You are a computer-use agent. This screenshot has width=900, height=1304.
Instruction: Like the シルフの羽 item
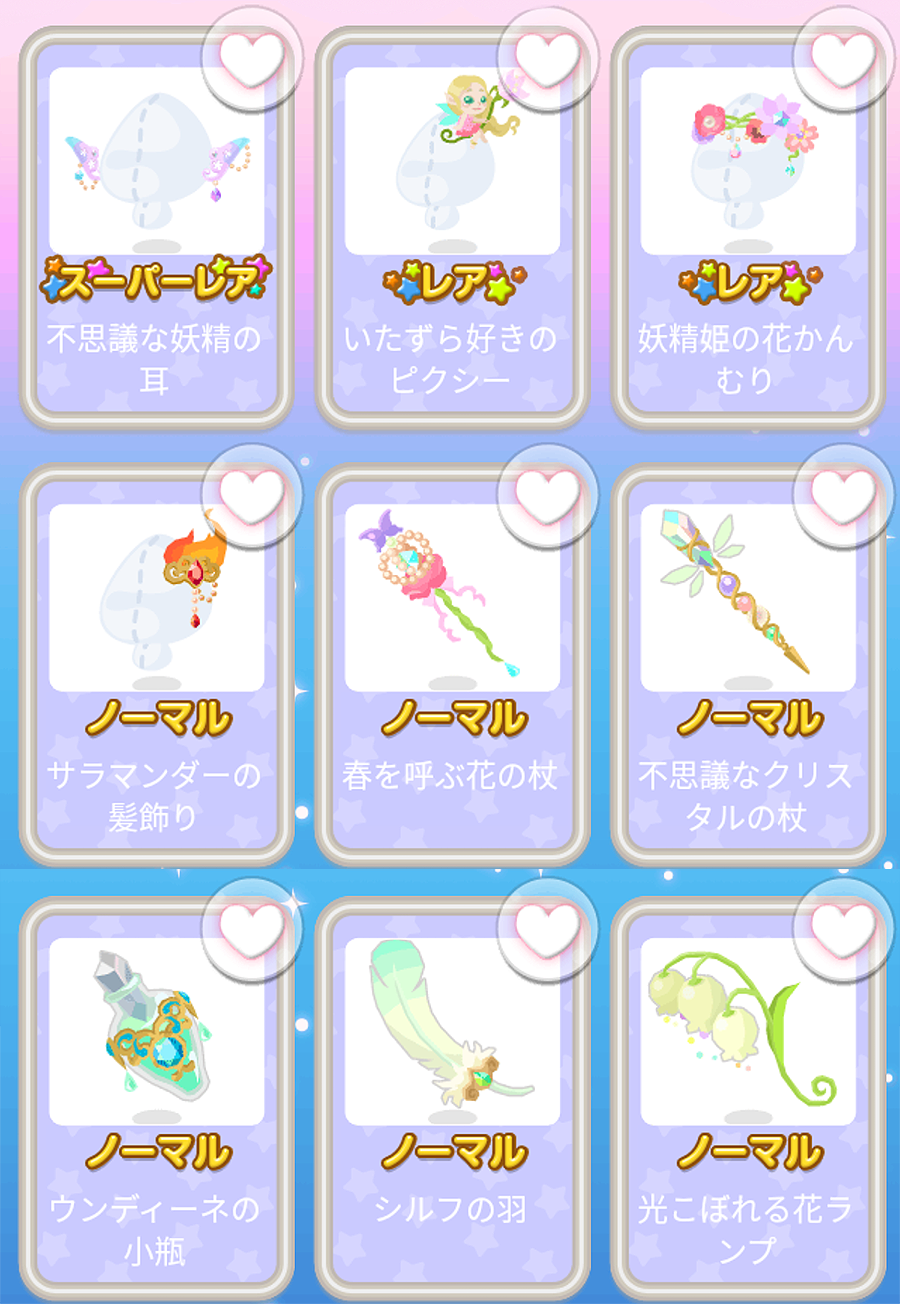point(547,928)
